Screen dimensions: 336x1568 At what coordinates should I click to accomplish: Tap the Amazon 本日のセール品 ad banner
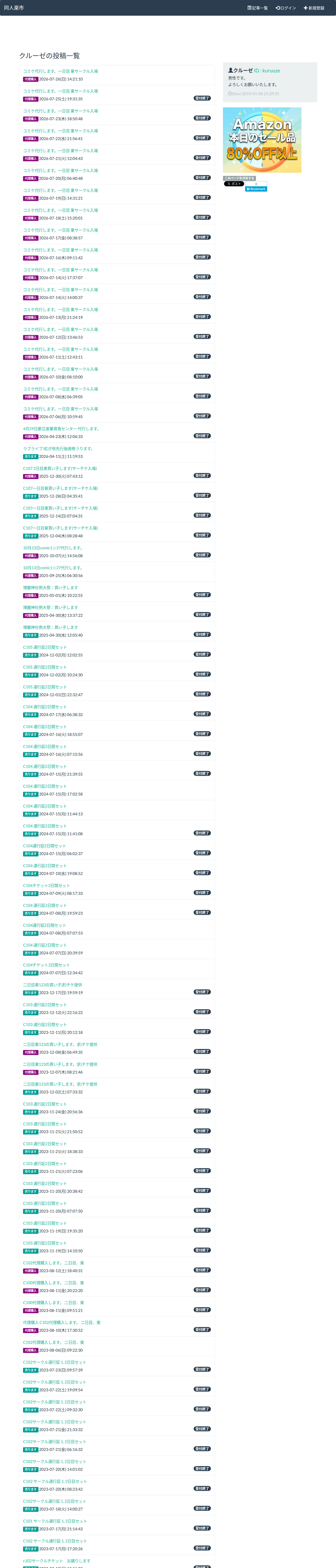pyautogui.click(x=262, y=140)
